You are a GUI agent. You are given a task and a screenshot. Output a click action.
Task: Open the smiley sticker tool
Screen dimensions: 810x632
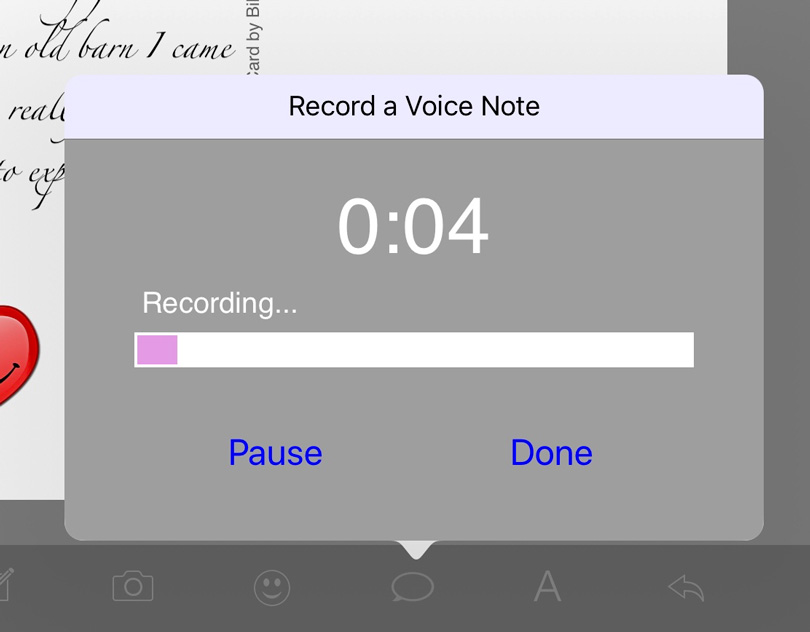click(272, 587)
